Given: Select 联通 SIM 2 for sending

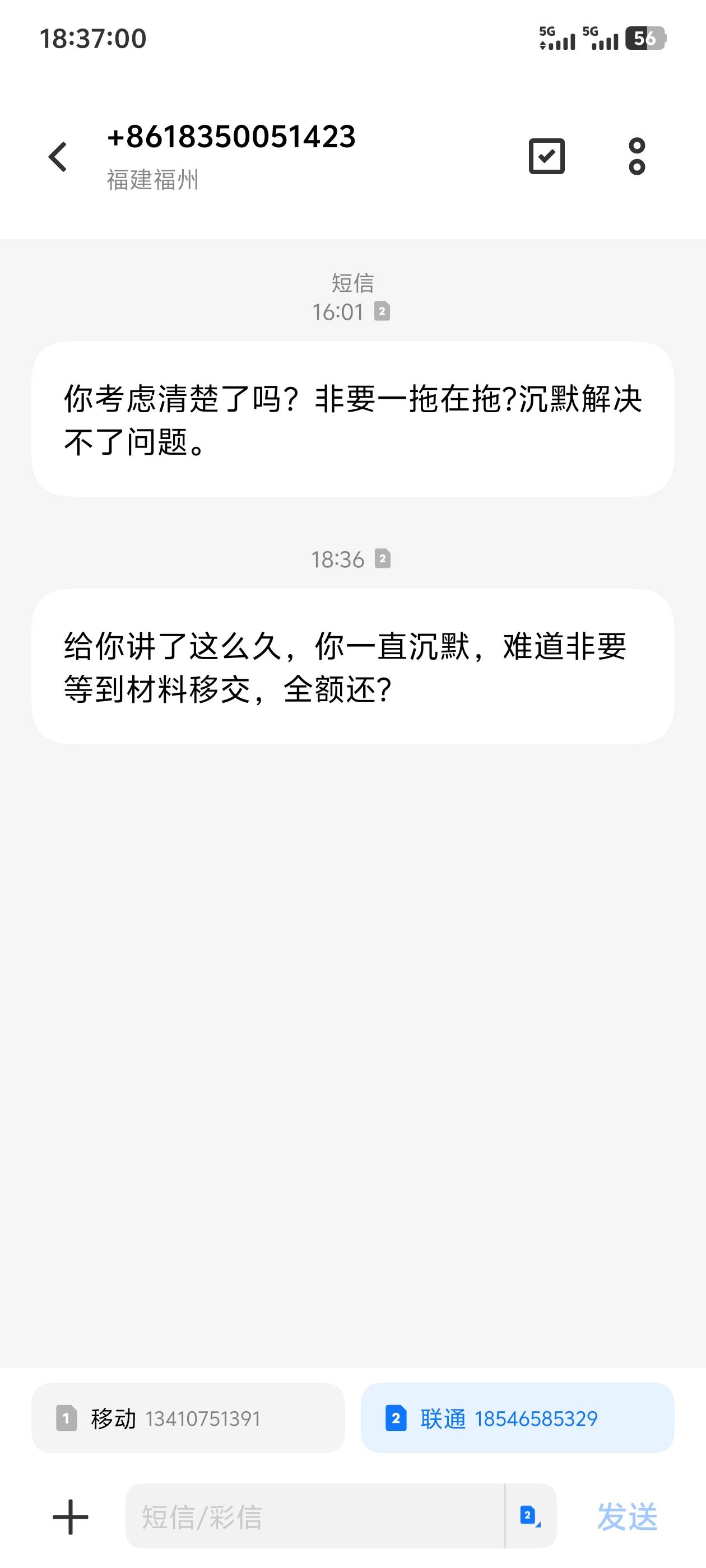Looking at the screenshot, I should tap(517, 1418).
